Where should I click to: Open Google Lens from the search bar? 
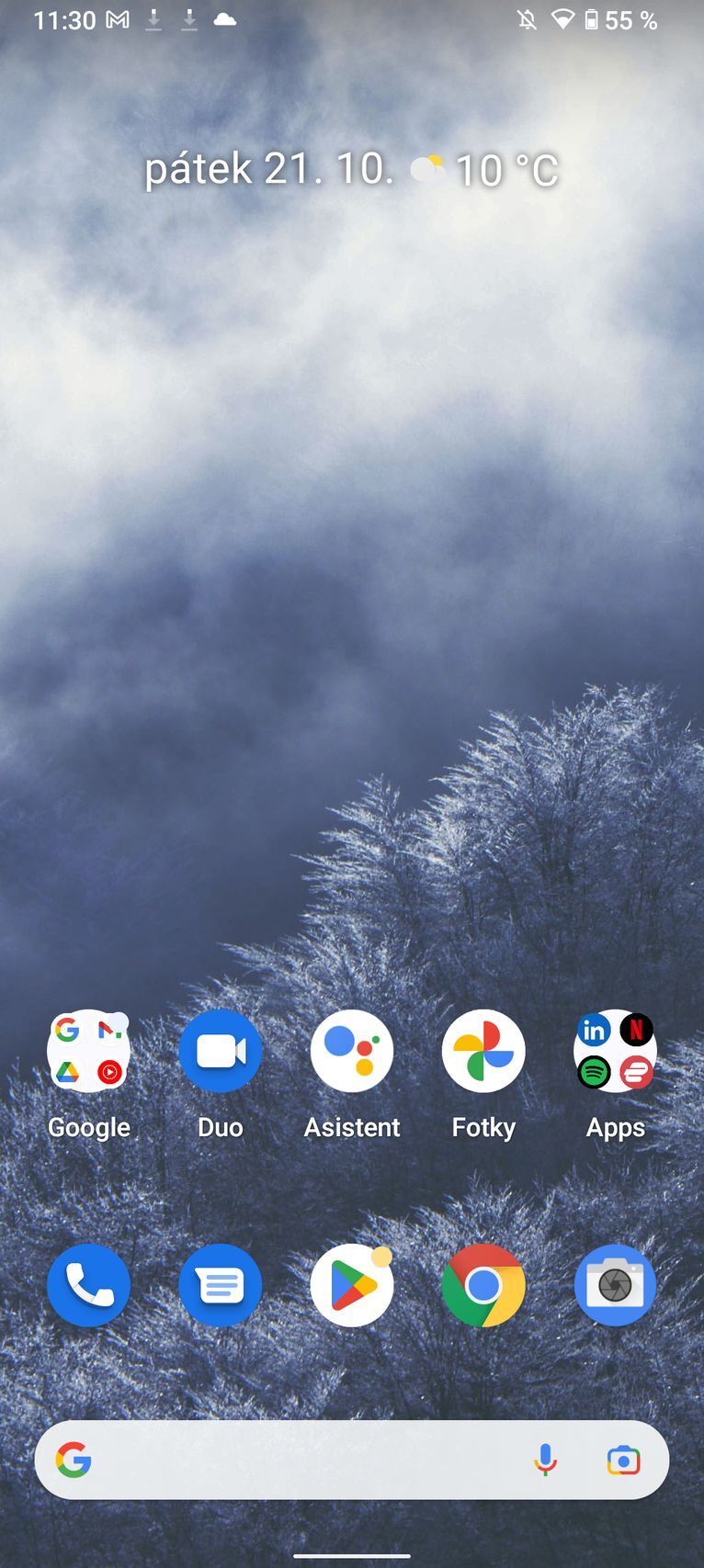click(623, 1460)
